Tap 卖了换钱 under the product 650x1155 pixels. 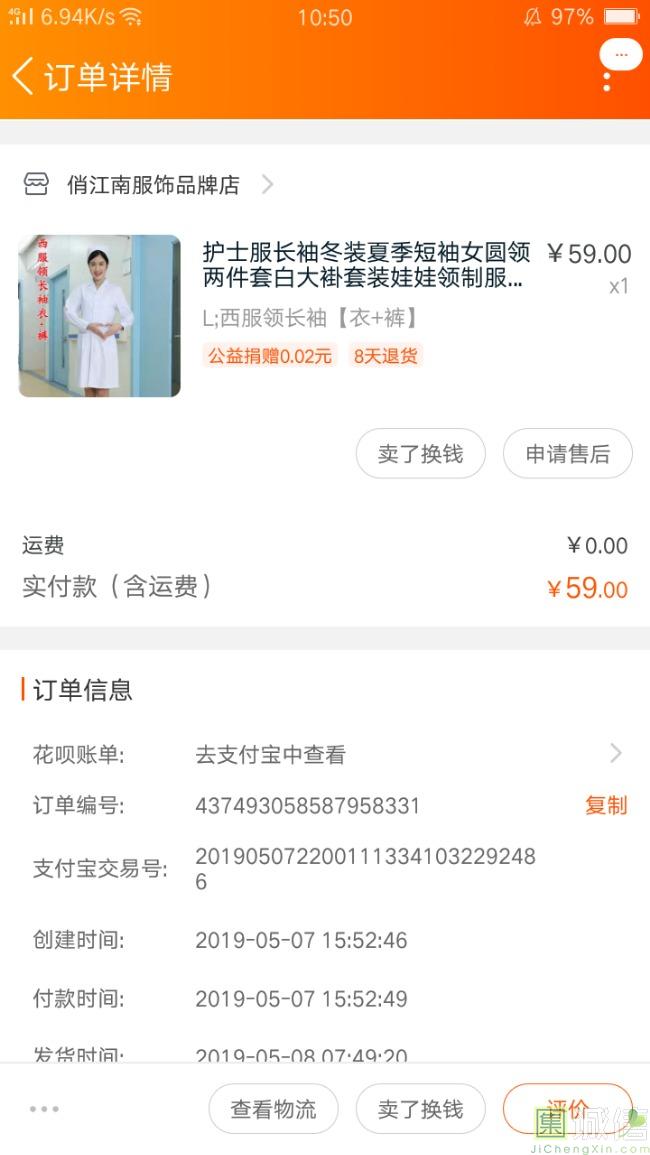coord(420,454)
